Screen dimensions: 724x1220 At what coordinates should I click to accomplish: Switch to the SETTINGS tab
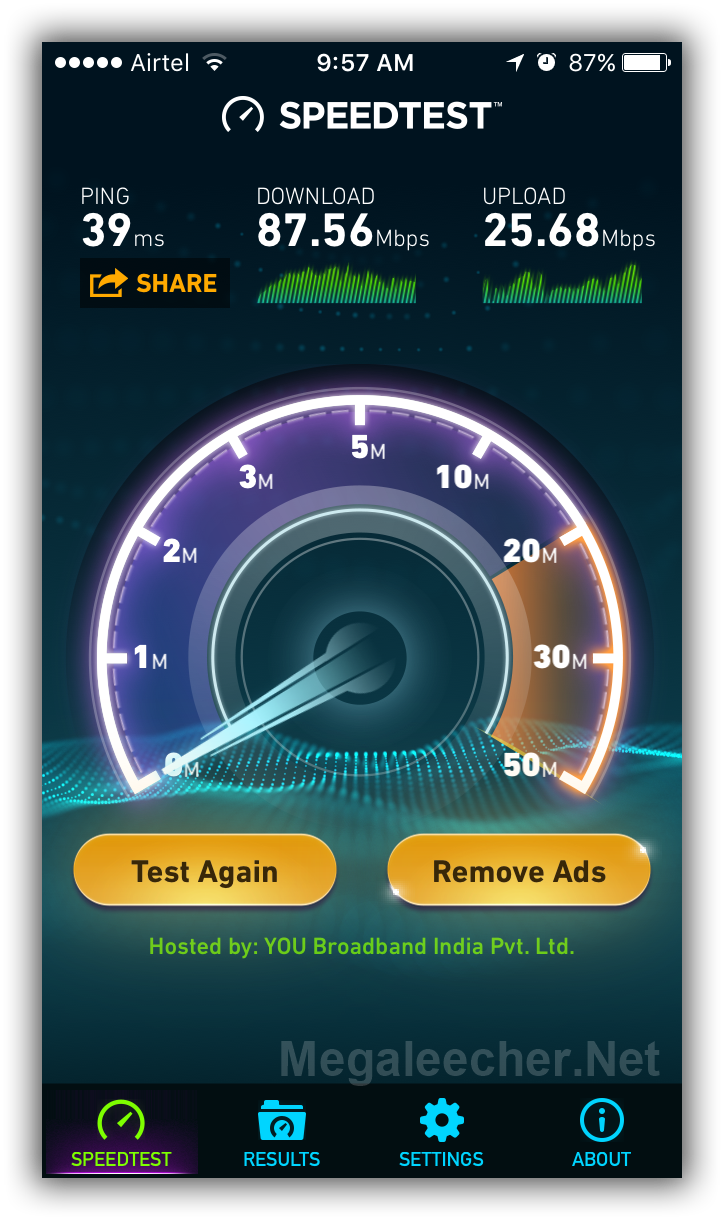coord(441,1160)
